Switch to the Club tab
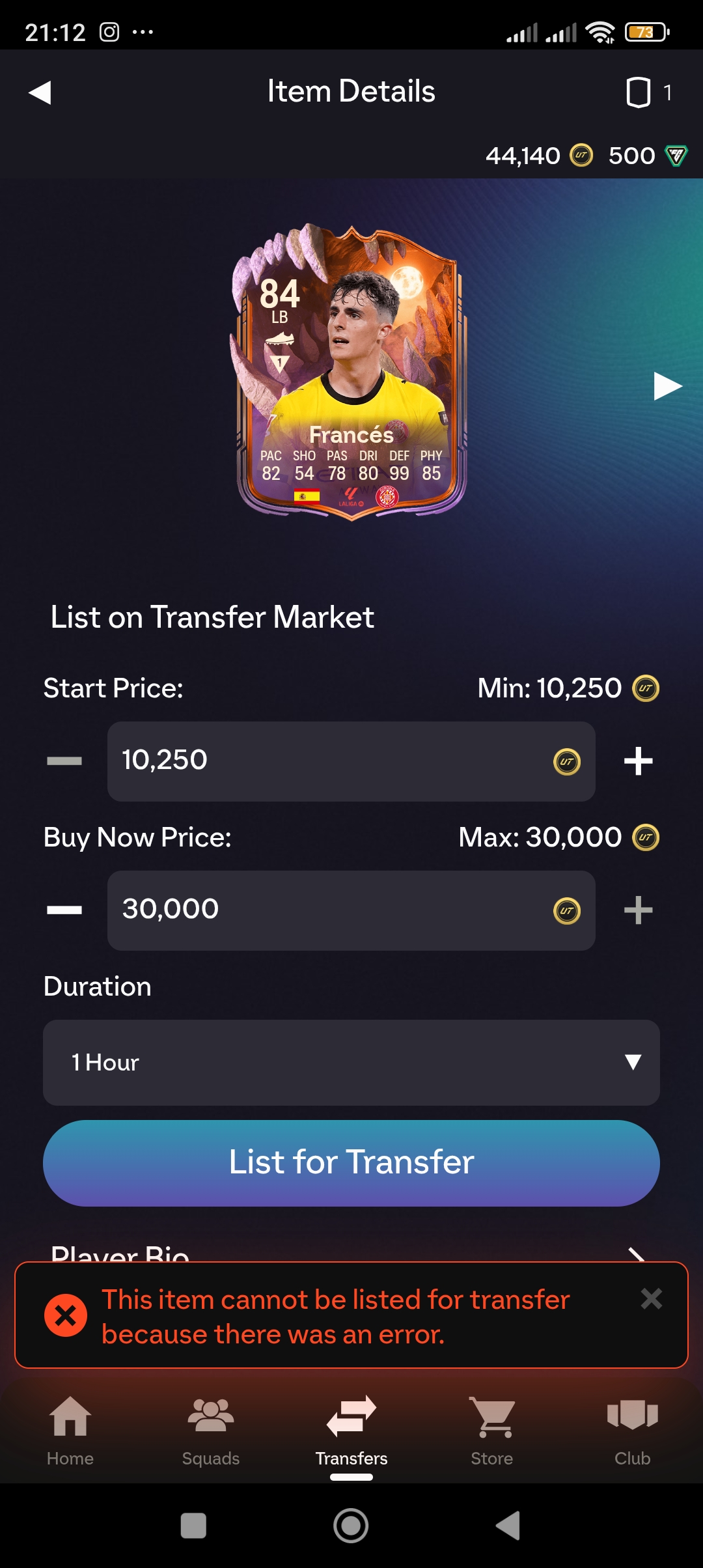The image size is (703, 1568). pos(632,1430)
